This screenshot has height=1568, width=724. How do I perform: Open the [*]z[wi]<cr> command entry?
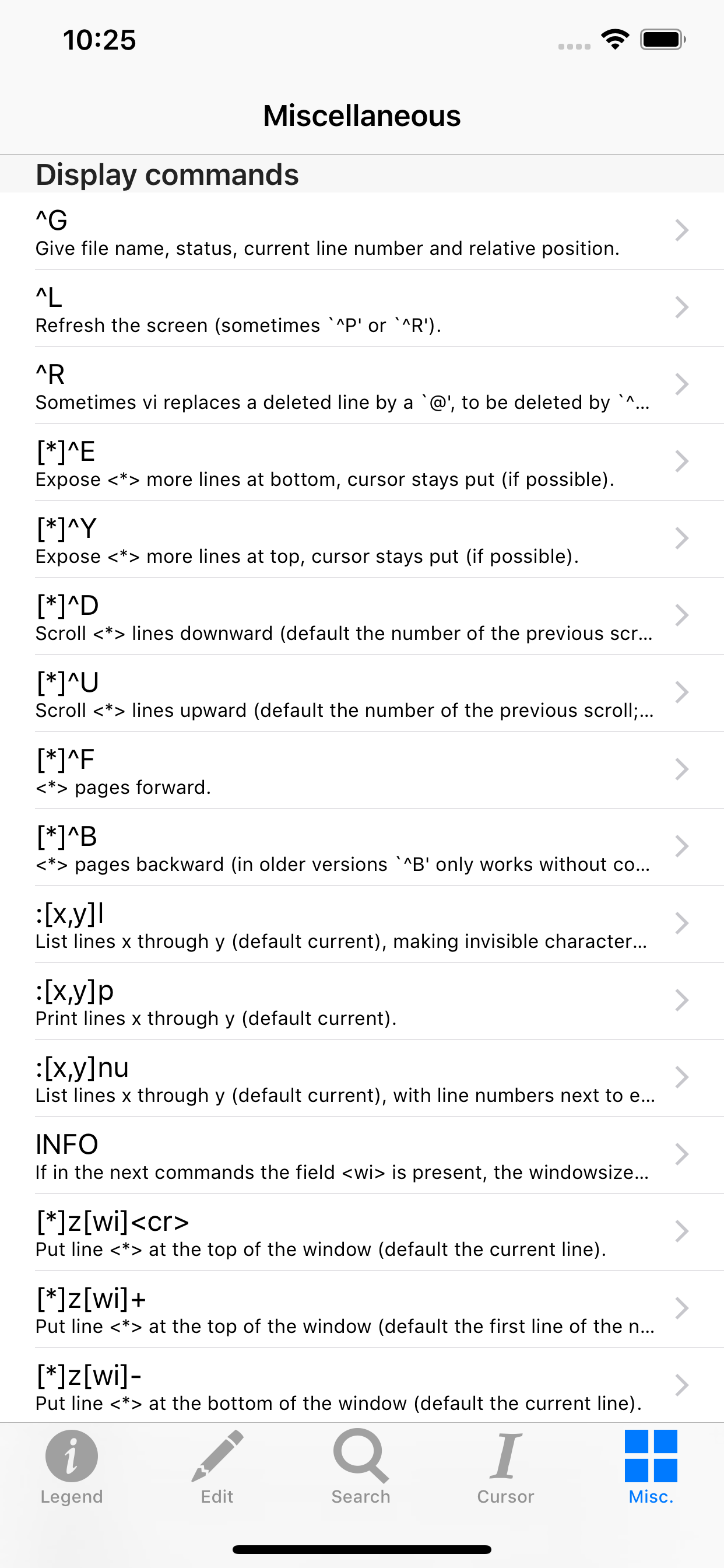[362, 1232]
